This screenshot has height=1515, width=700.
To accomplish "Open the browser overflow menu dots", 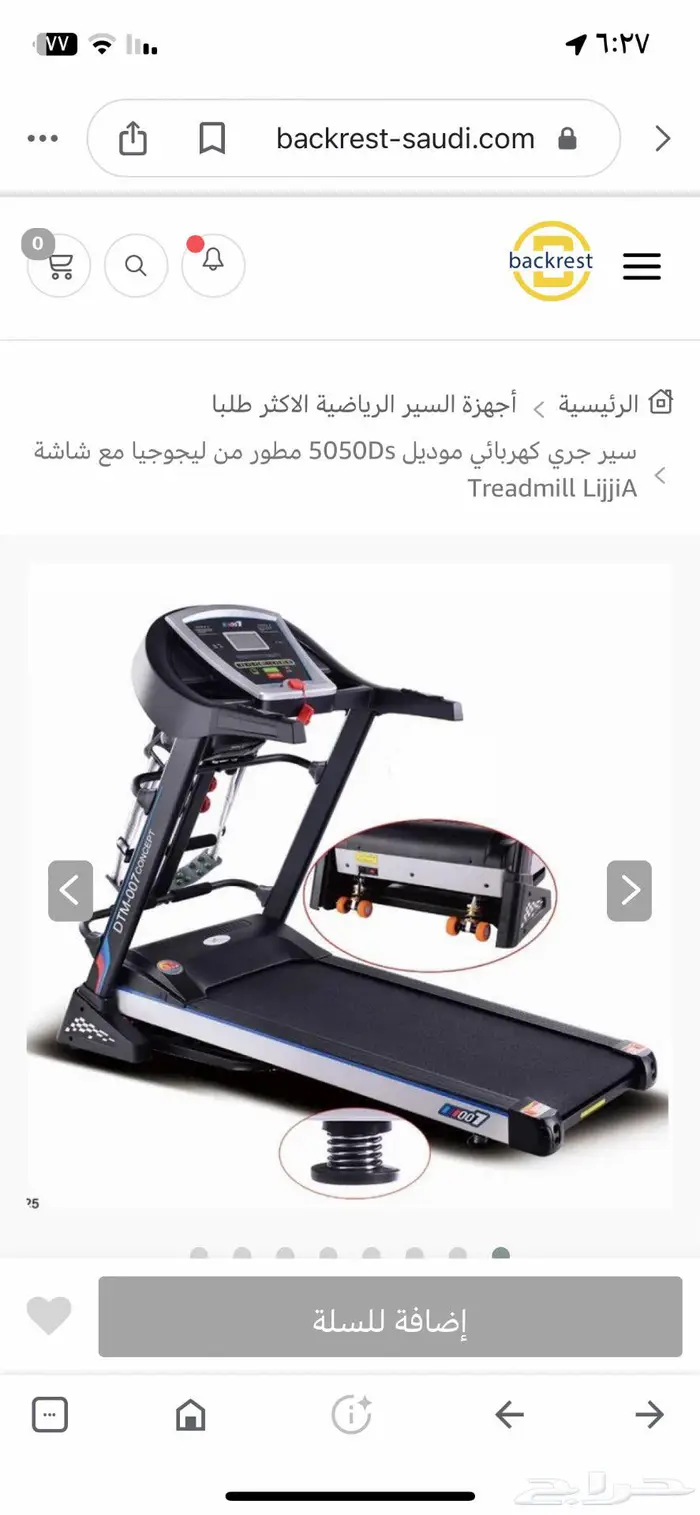I will (x=42, y=139).
